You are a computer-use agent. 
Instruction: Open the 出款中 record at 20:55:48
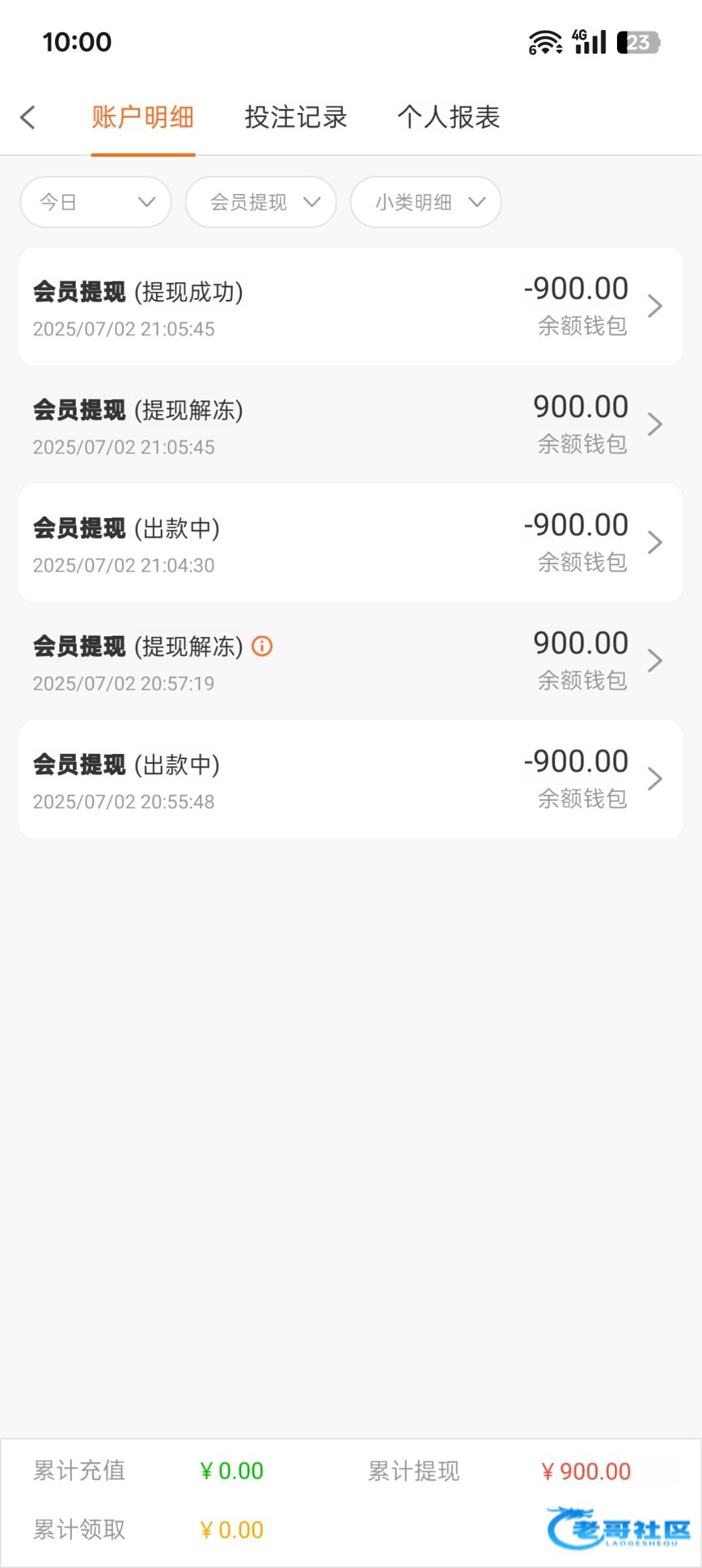click(350, 779)
